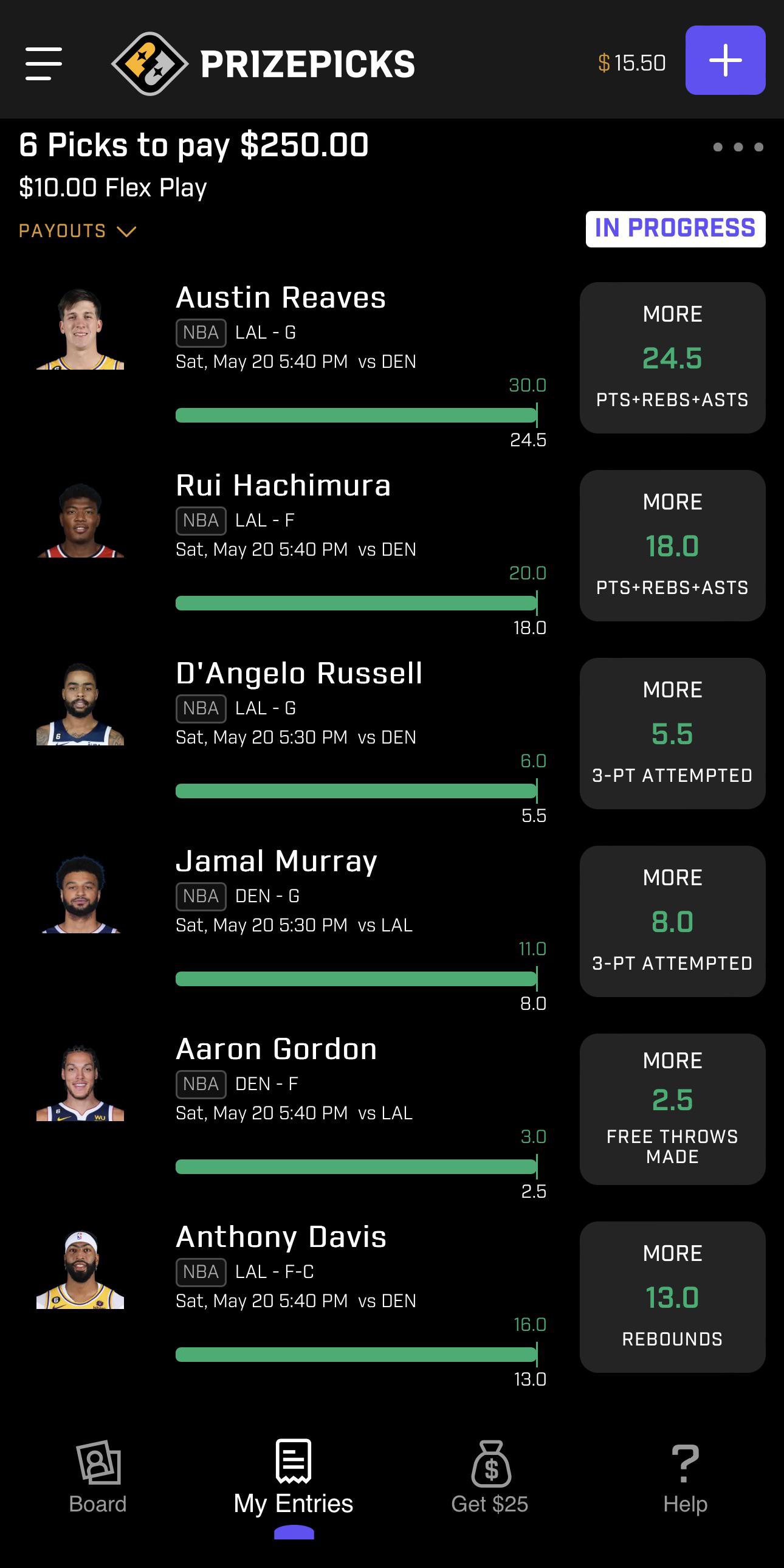Screen dimensions: 784x1568
Task: Switch to the Board tab
Action: click(97, 1485)
